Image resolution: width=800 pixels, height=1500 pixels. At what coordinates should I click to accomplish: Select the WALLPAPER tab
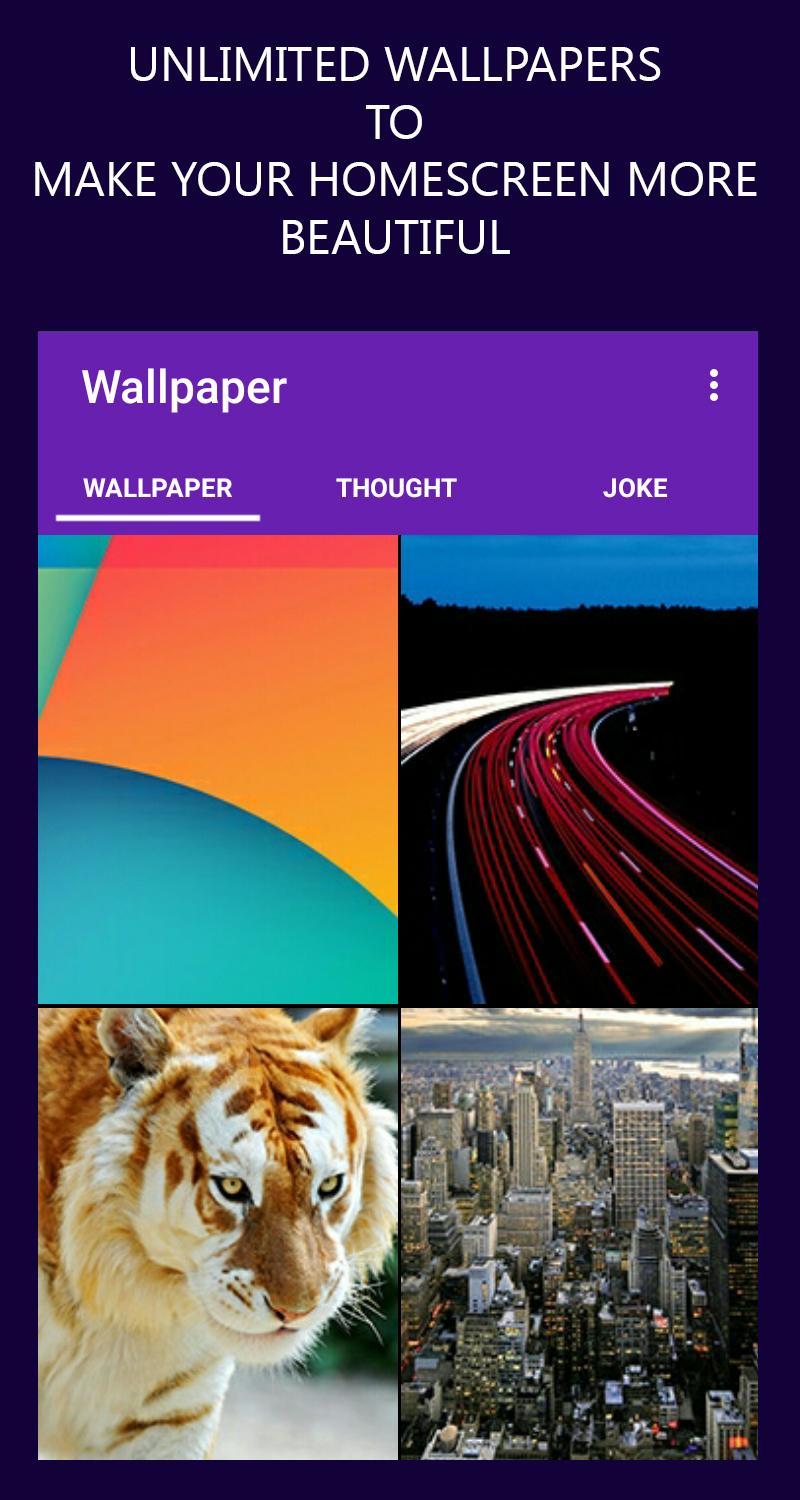[x=159, y=489]
